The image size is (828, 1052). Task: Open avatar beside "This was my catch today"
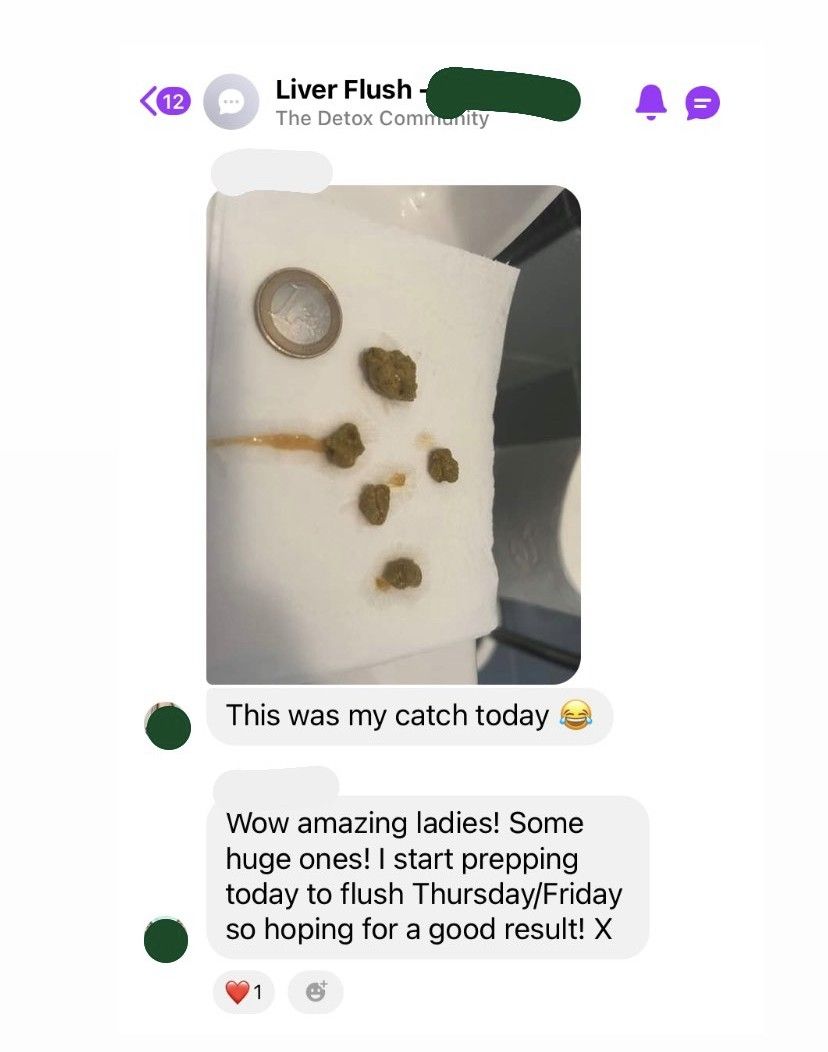167,727
